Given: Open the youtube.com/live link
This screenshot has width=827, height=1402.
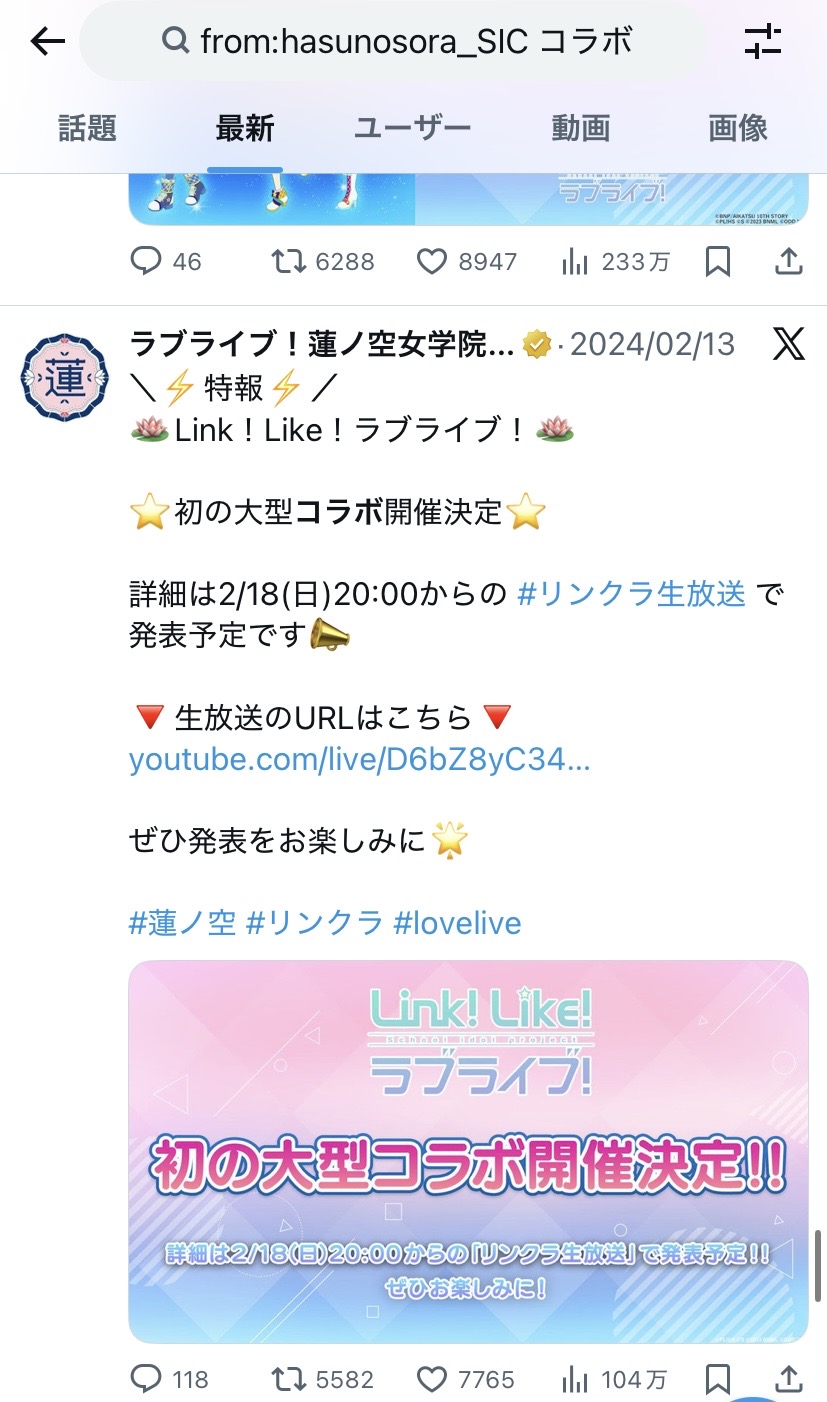Looking at the screenshot, I should (360, 760).
